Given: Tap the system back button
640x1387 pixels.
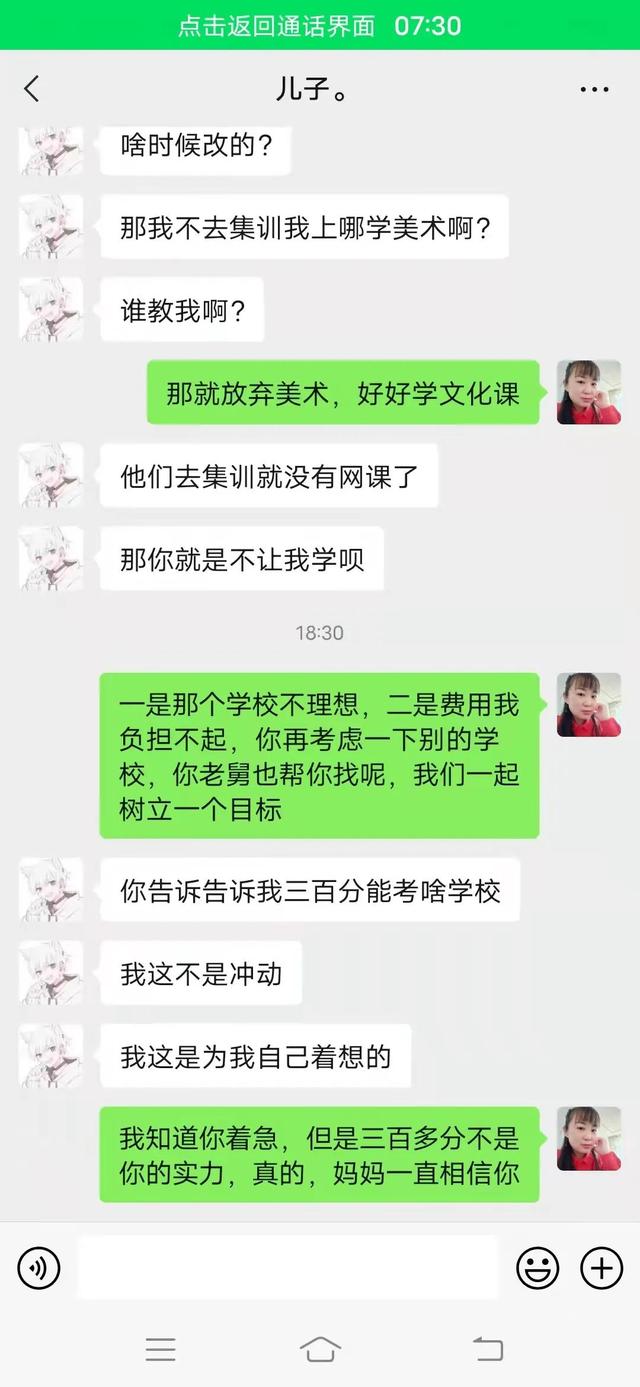Looking at the screenshot, I should coord(487,1349).
